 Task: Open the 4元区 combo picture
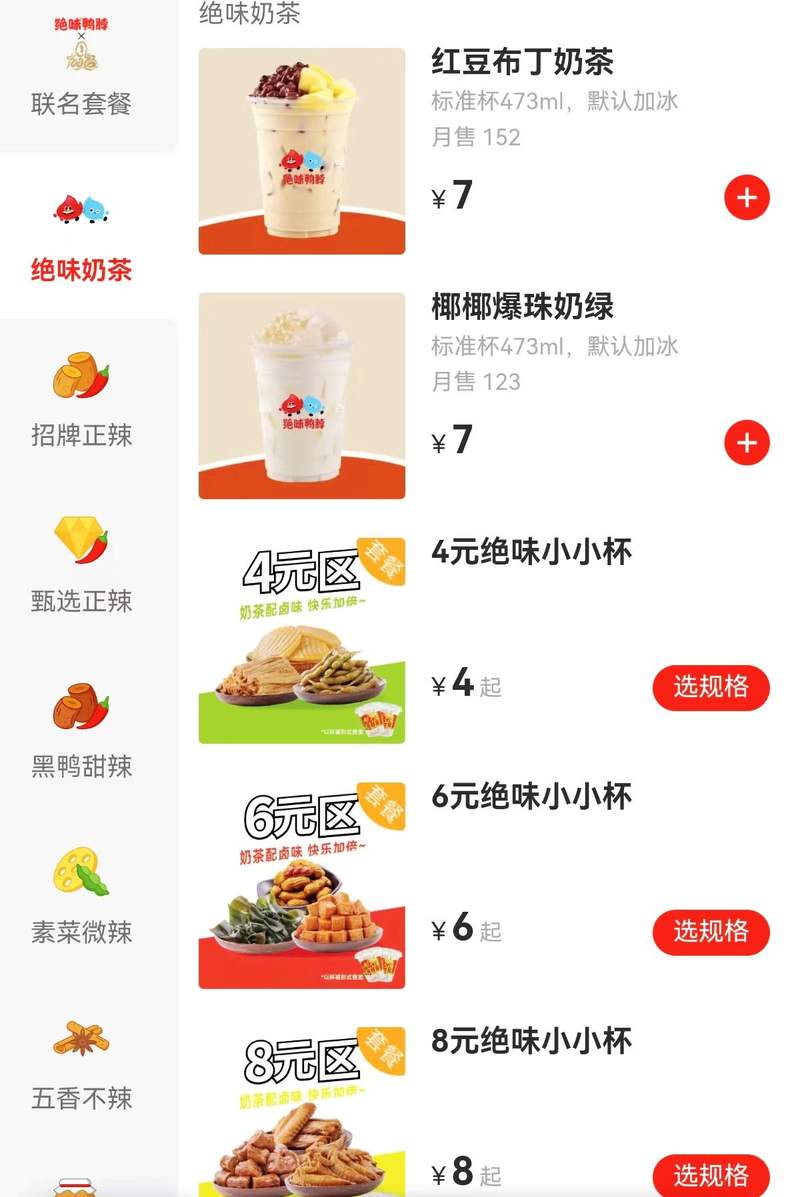pos(302,641)
